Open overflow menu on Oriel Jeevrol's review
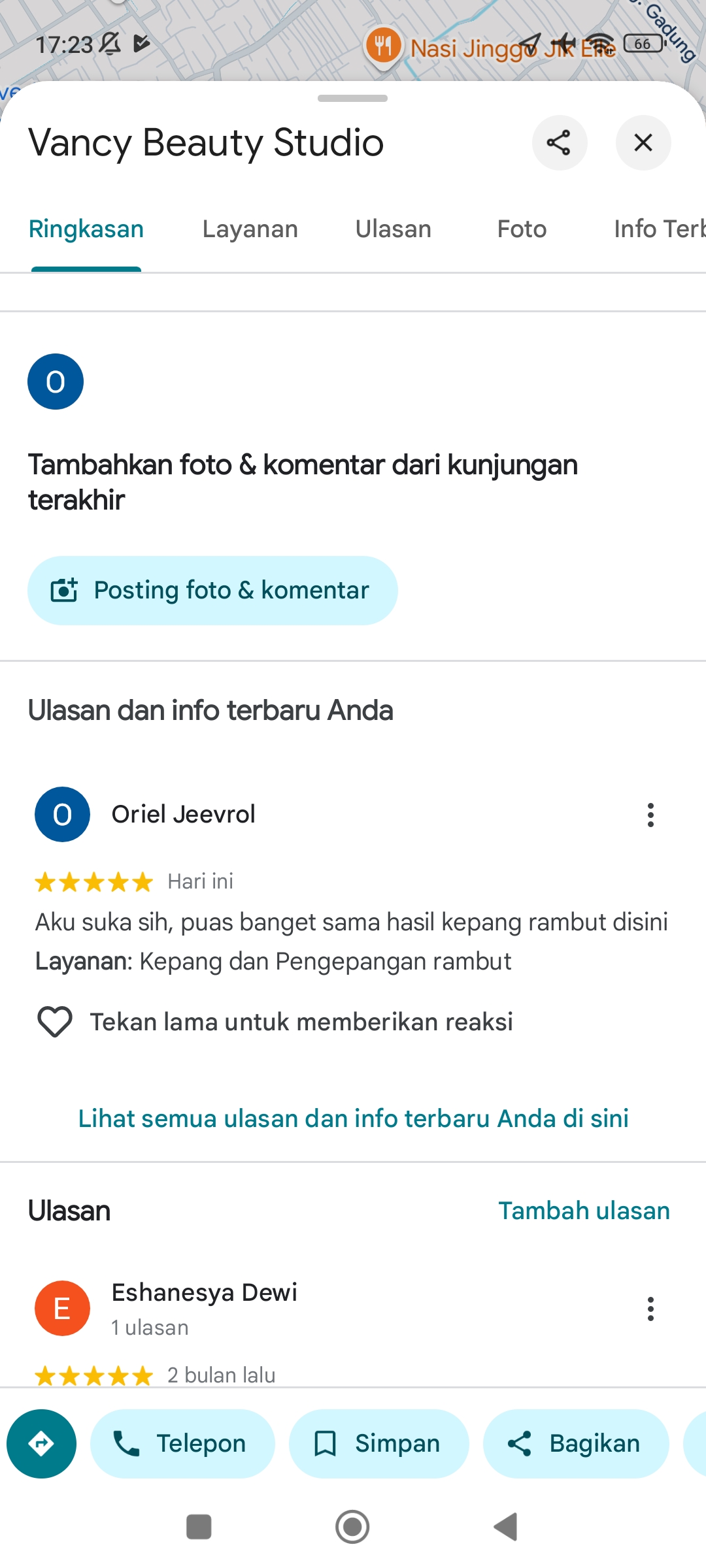Viewport: 706px width, 1568px height. point(650,815)
